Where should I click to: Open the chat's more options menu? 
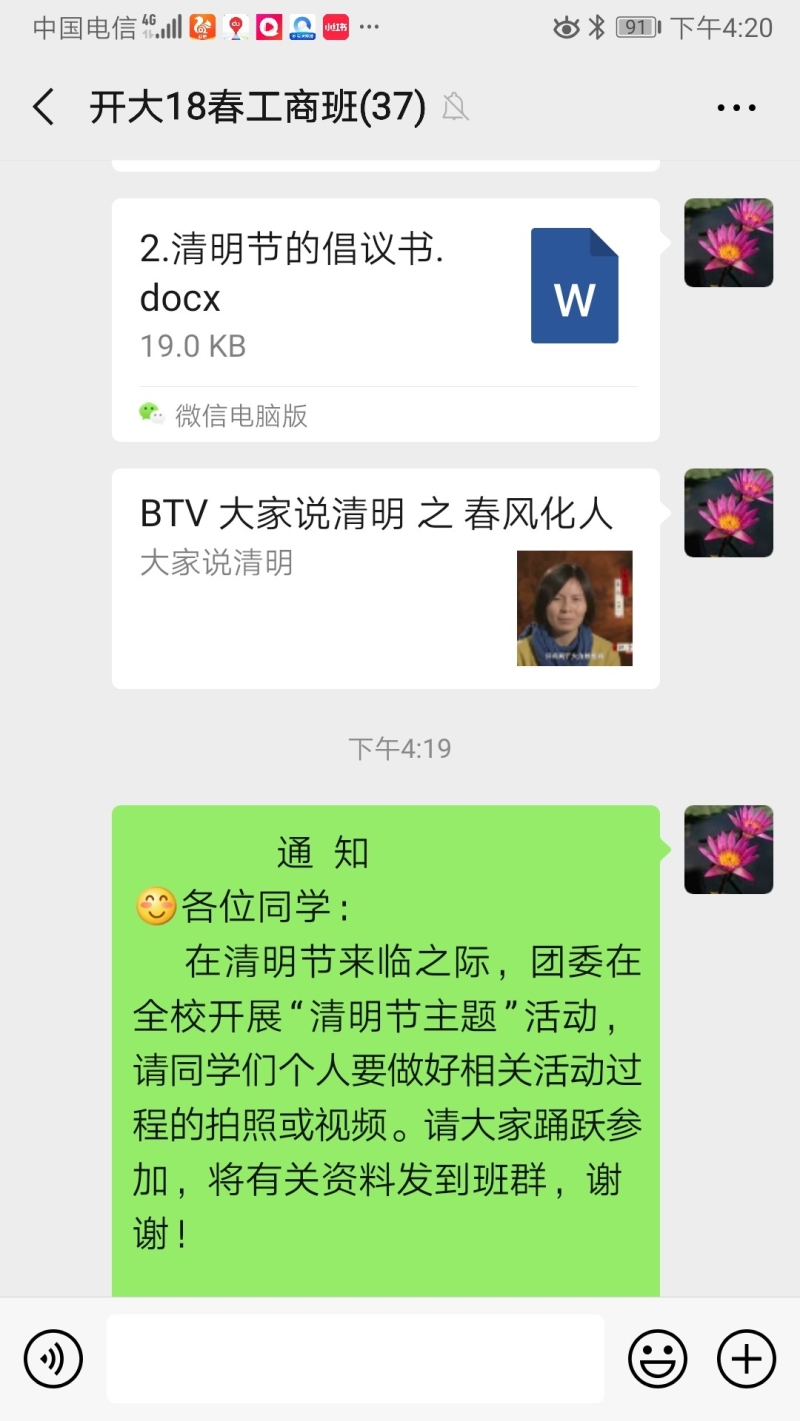(x=736, y=108)
